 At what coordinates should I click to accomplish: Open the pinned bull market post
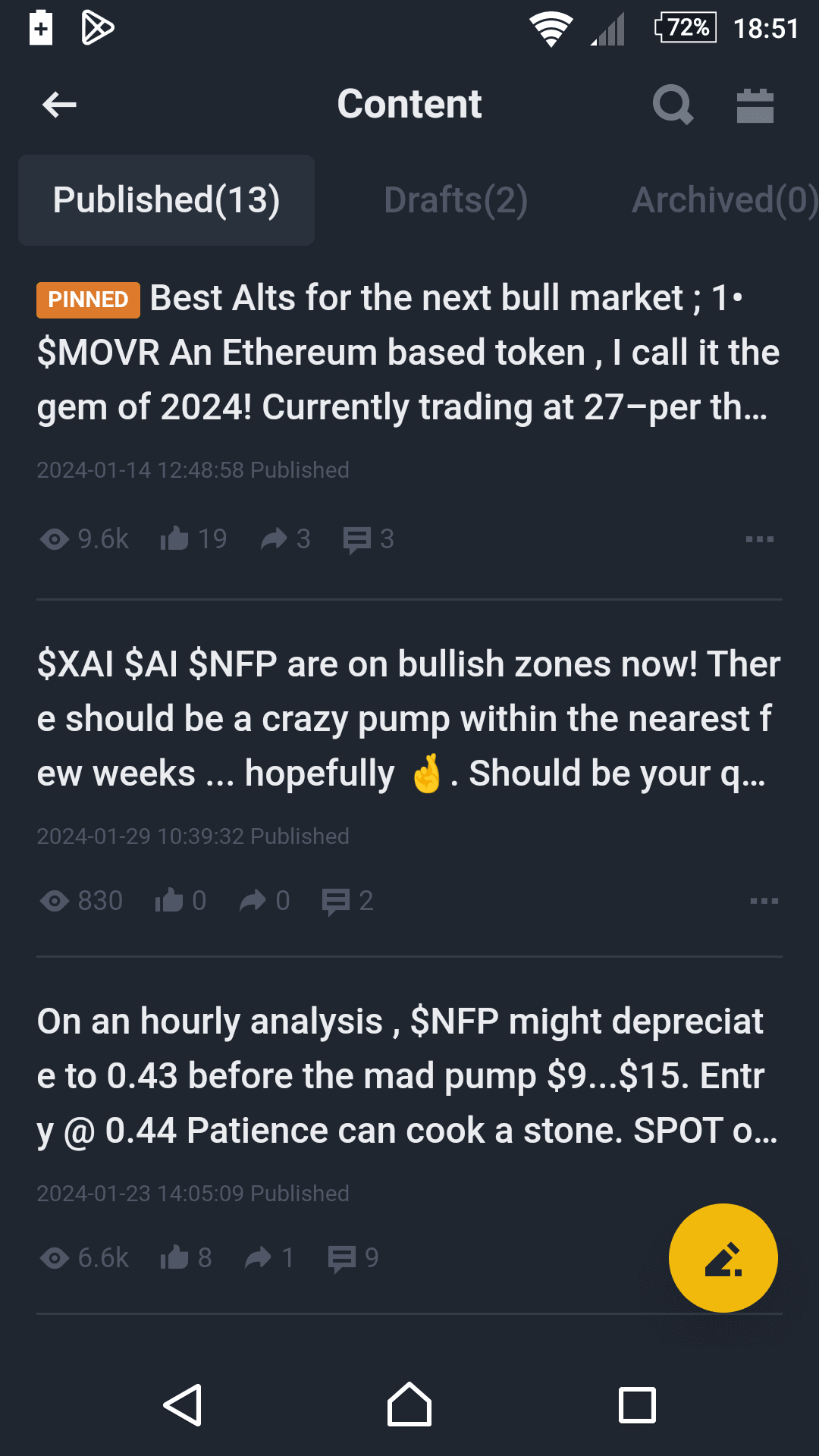(x=409, y=351)
